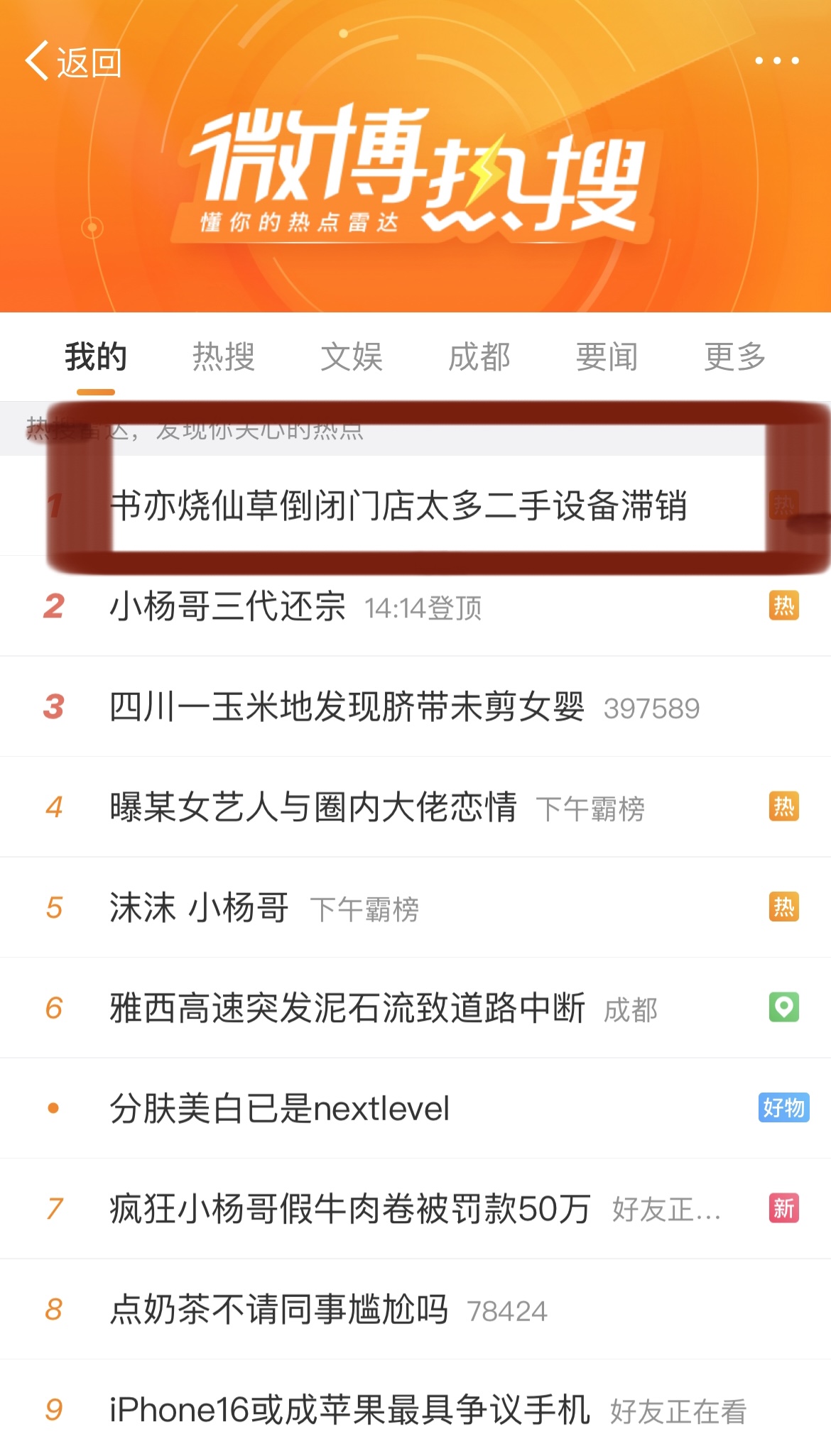Switch to the 要闻 tab
This screenshot has width=831, height=1456.
coord(607,356)
